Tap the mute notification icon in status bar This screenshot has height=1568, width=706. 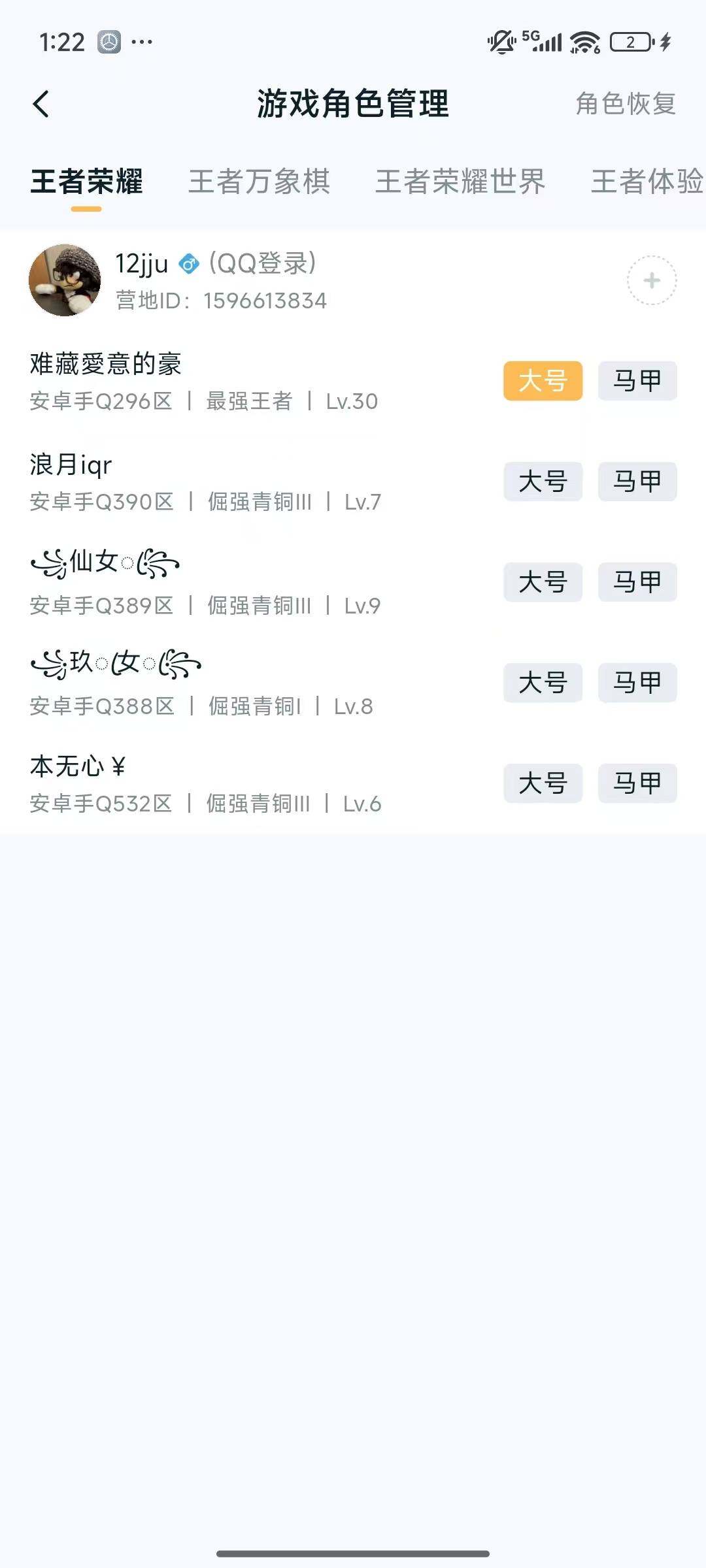pos(499,41)
